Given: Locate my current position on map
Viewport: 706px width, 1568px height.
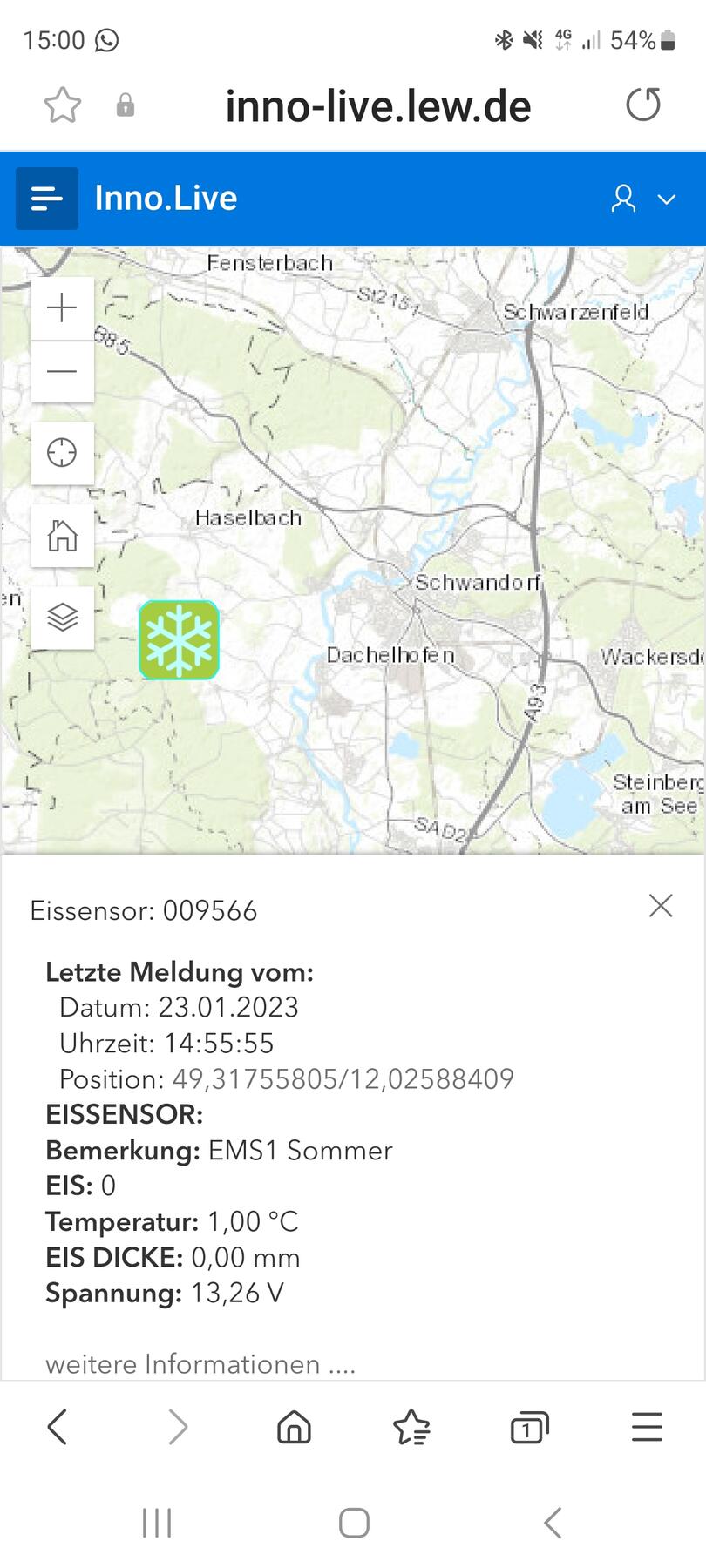Looking at the screenshot, I should 63,453.
